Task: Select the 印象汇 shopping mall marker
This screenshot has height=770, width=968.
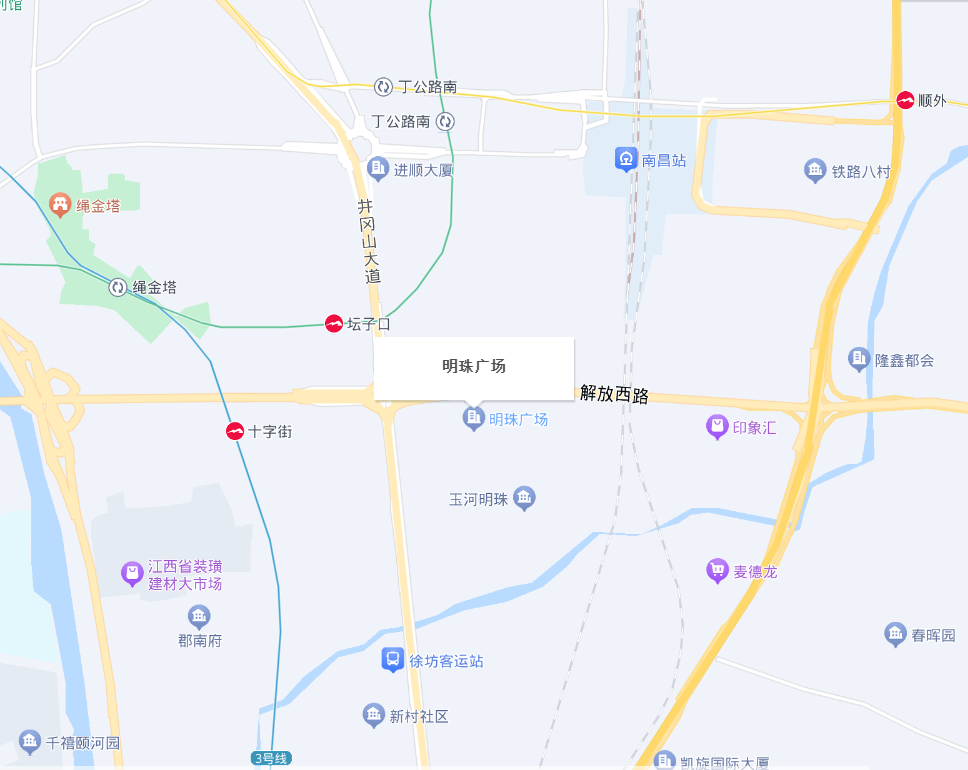Action: (x=717, y=428)
